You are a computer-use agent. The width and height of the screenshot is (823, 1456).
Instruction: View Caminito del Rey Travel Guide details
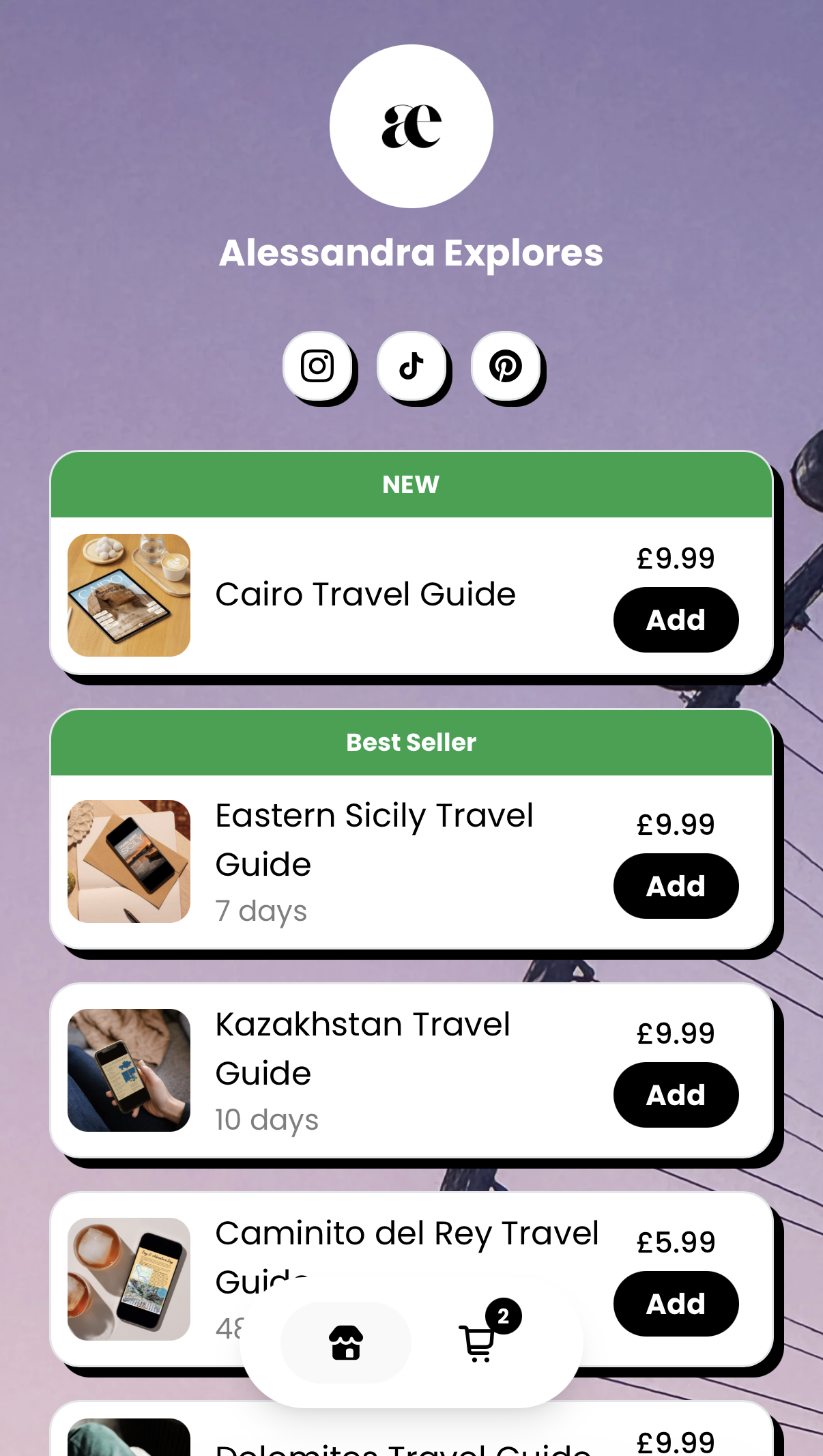click(x=407, y=1234)
